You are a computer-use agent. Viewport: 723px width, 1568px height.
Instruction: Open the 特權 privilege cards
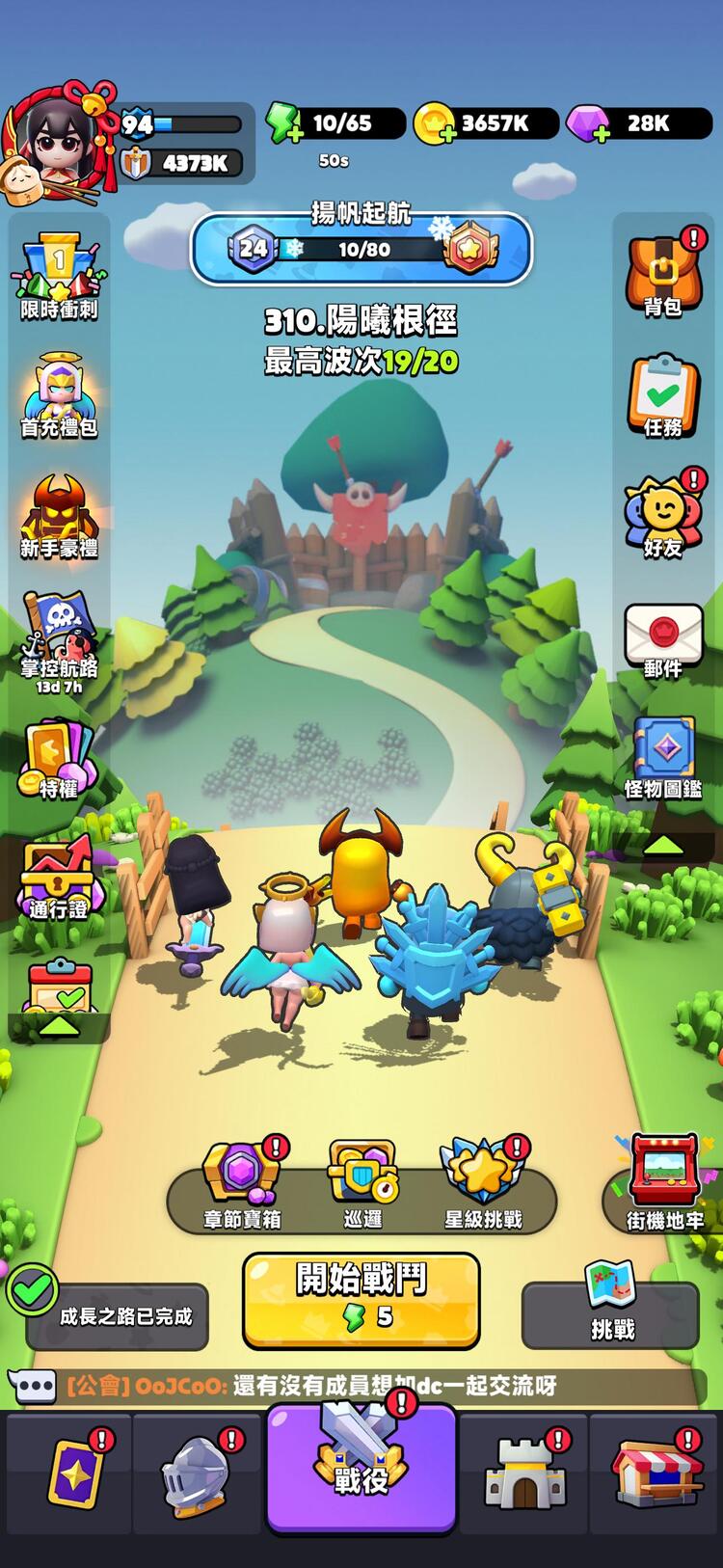click(x=60, y=757)
